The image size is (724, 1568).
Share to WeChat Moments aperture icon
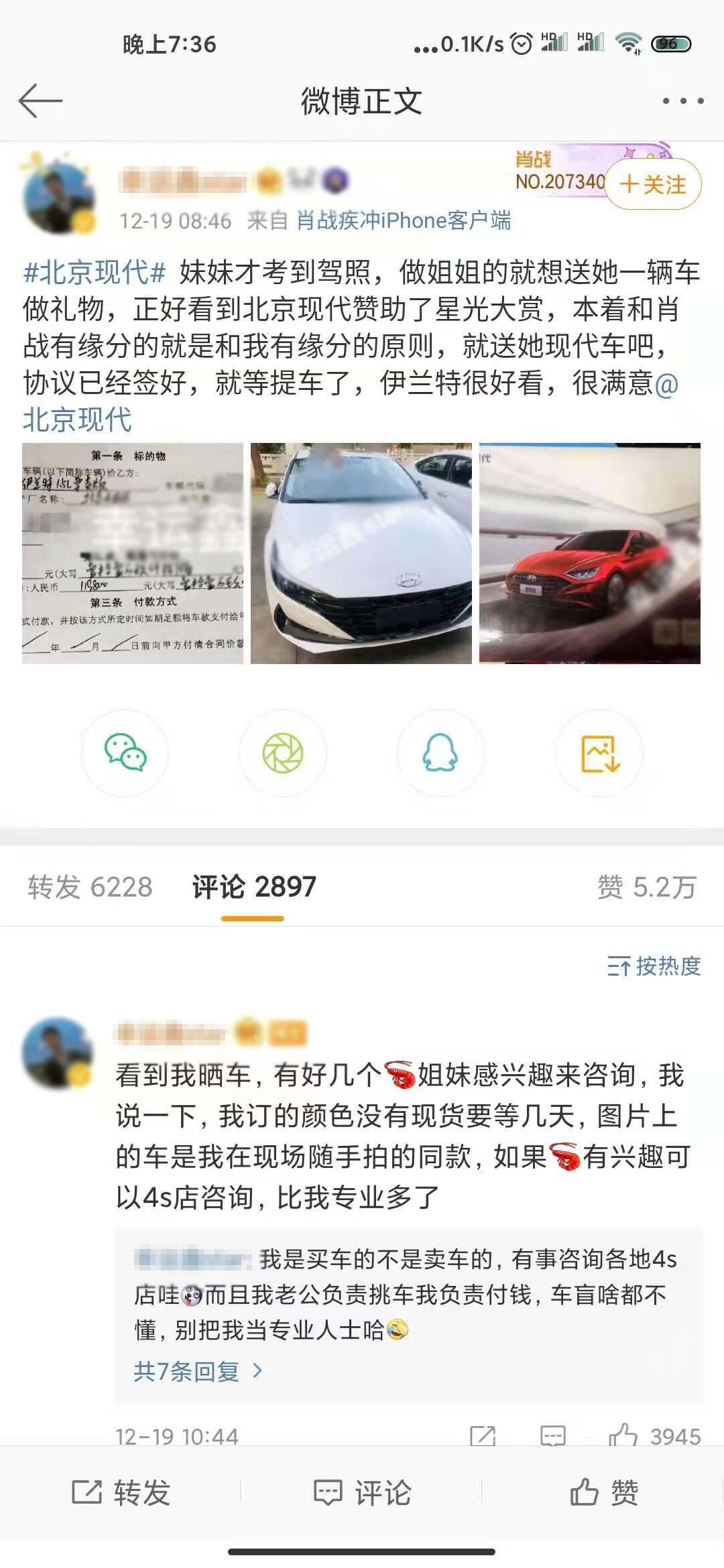click(283, 753)
